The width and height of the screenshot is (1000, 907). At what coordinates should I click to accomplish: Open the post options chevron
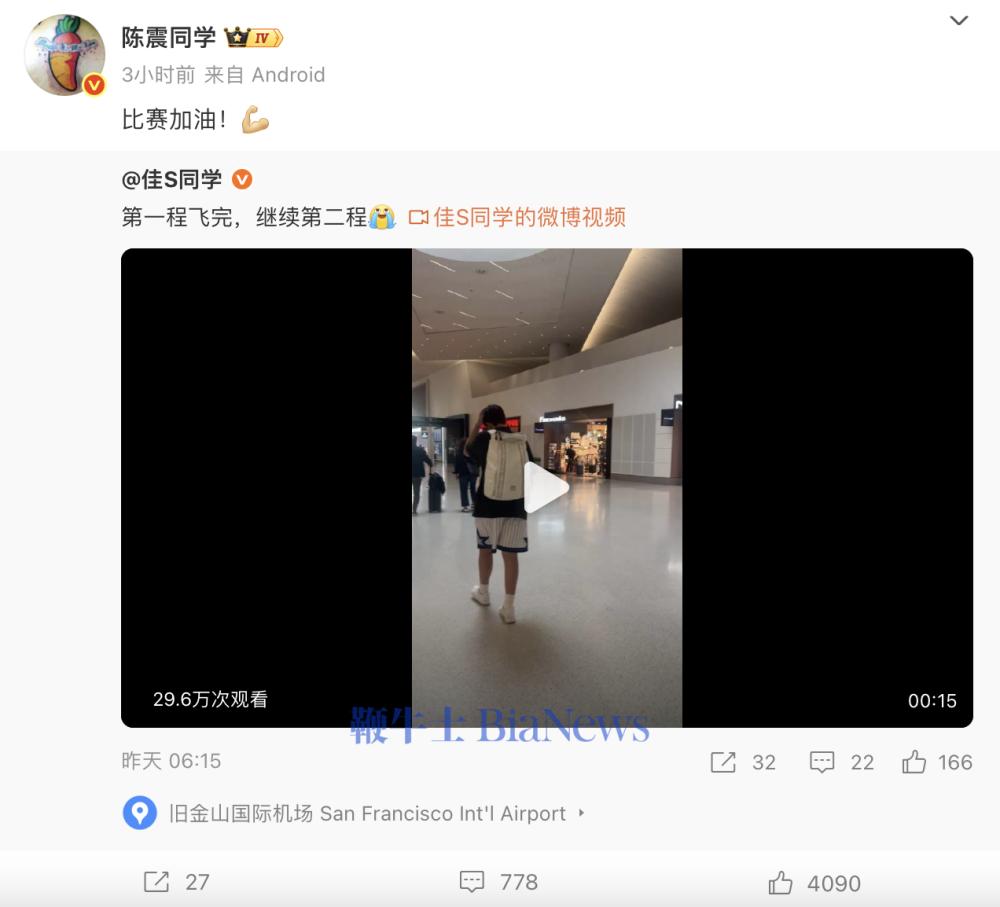pyautogui.click(x=958, y=21)
